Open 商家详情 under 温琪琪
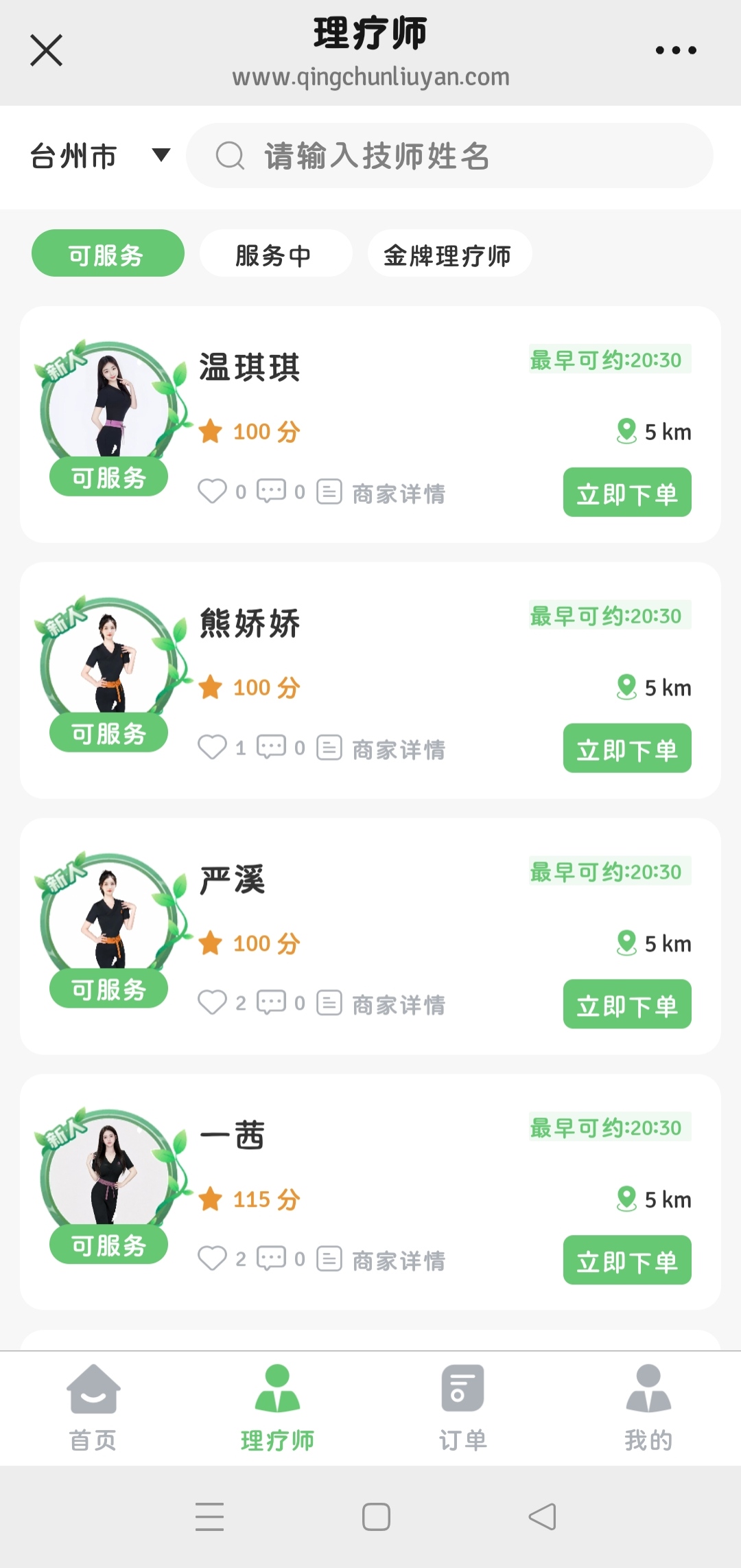Image resolution: width=741 pixels, height=1568 pixels. [381, 493]
